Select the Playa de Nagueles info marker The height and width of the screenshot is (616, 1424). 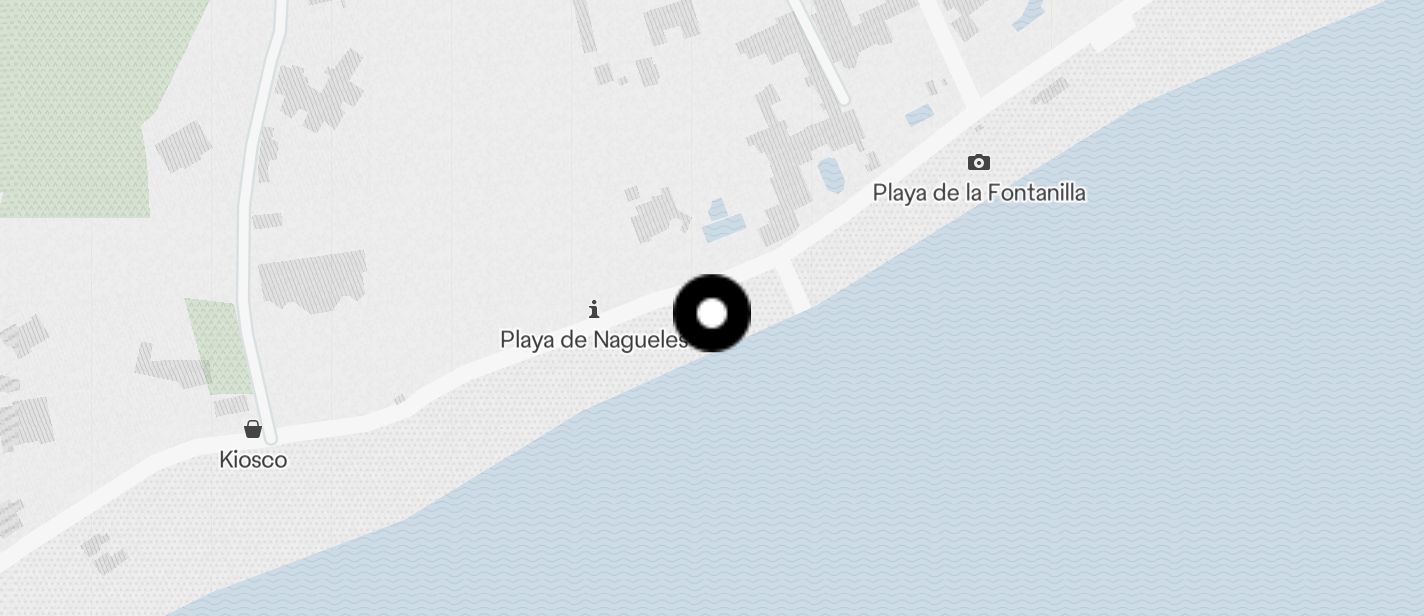pyautogui.click(x=594, y=309)
